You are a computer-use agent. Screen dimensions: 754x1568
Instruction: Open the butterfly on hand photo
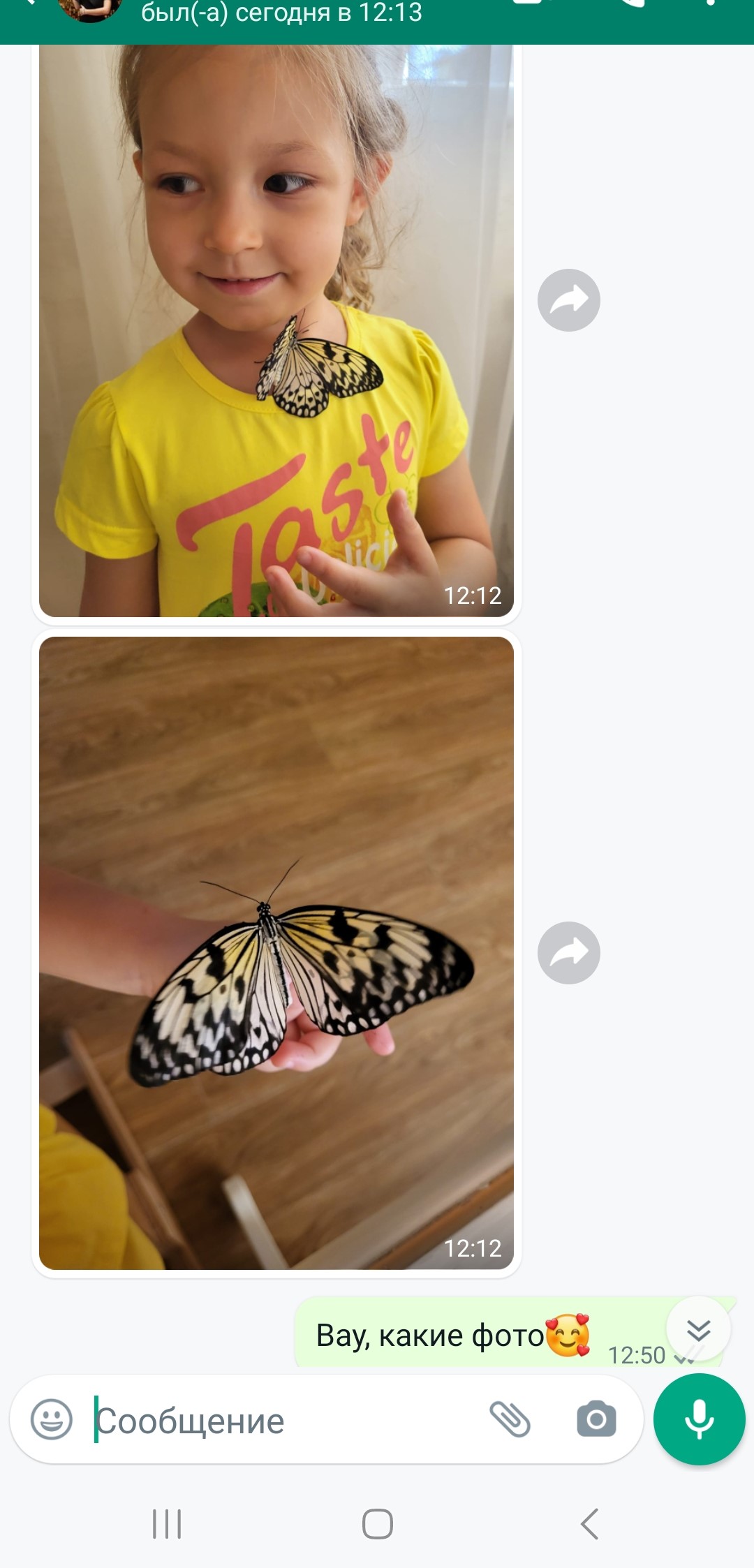[x=276, y=953]
